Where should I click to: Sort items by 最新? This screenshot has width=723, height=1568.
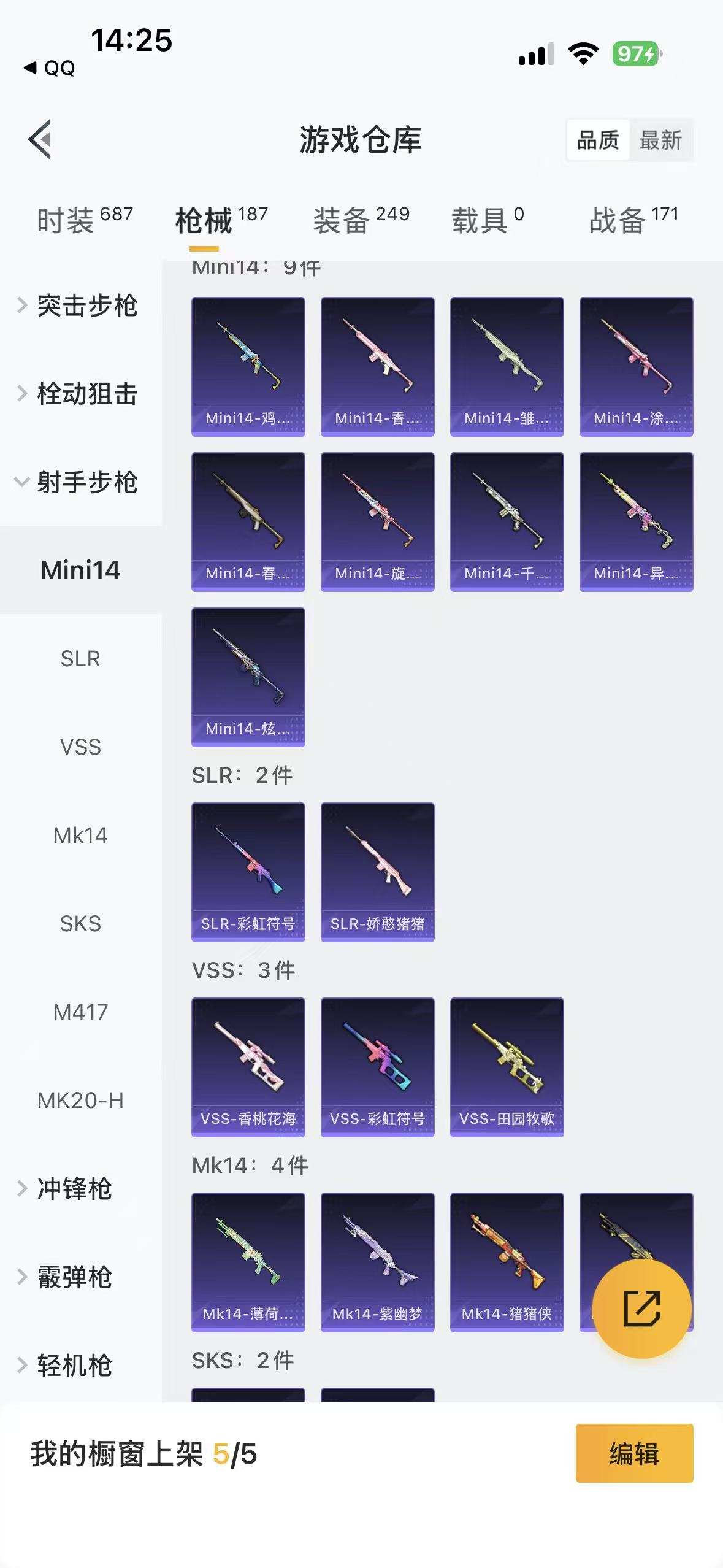(660, 140)
